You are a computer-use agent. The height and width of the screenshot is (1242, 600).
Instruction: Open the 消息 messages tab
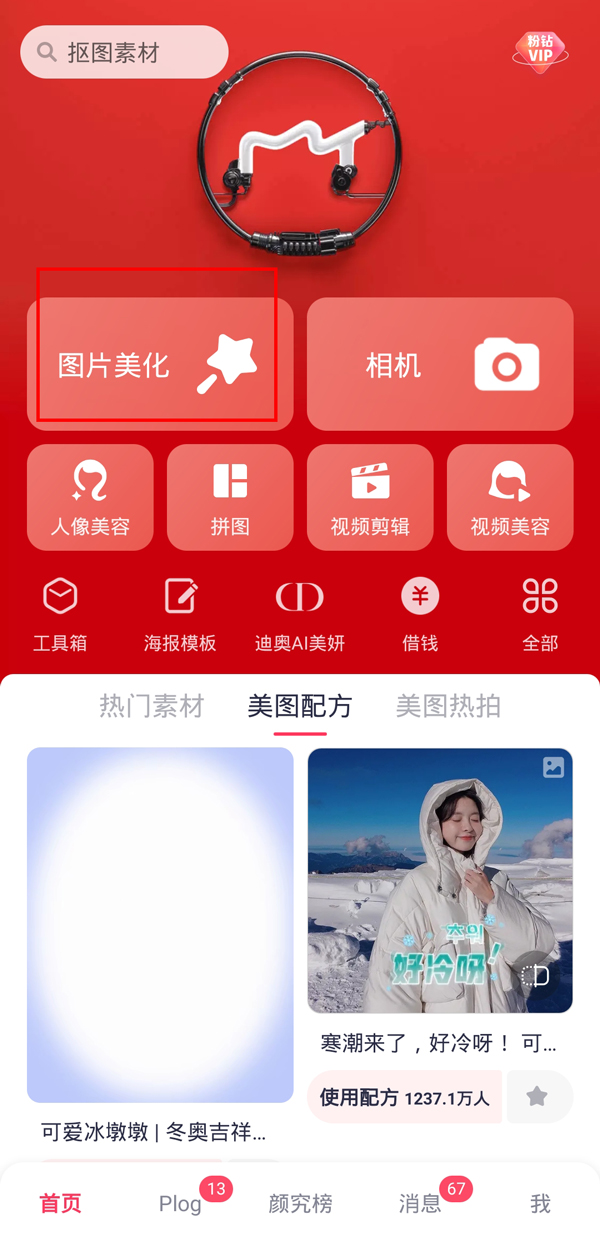(420, 1203)
